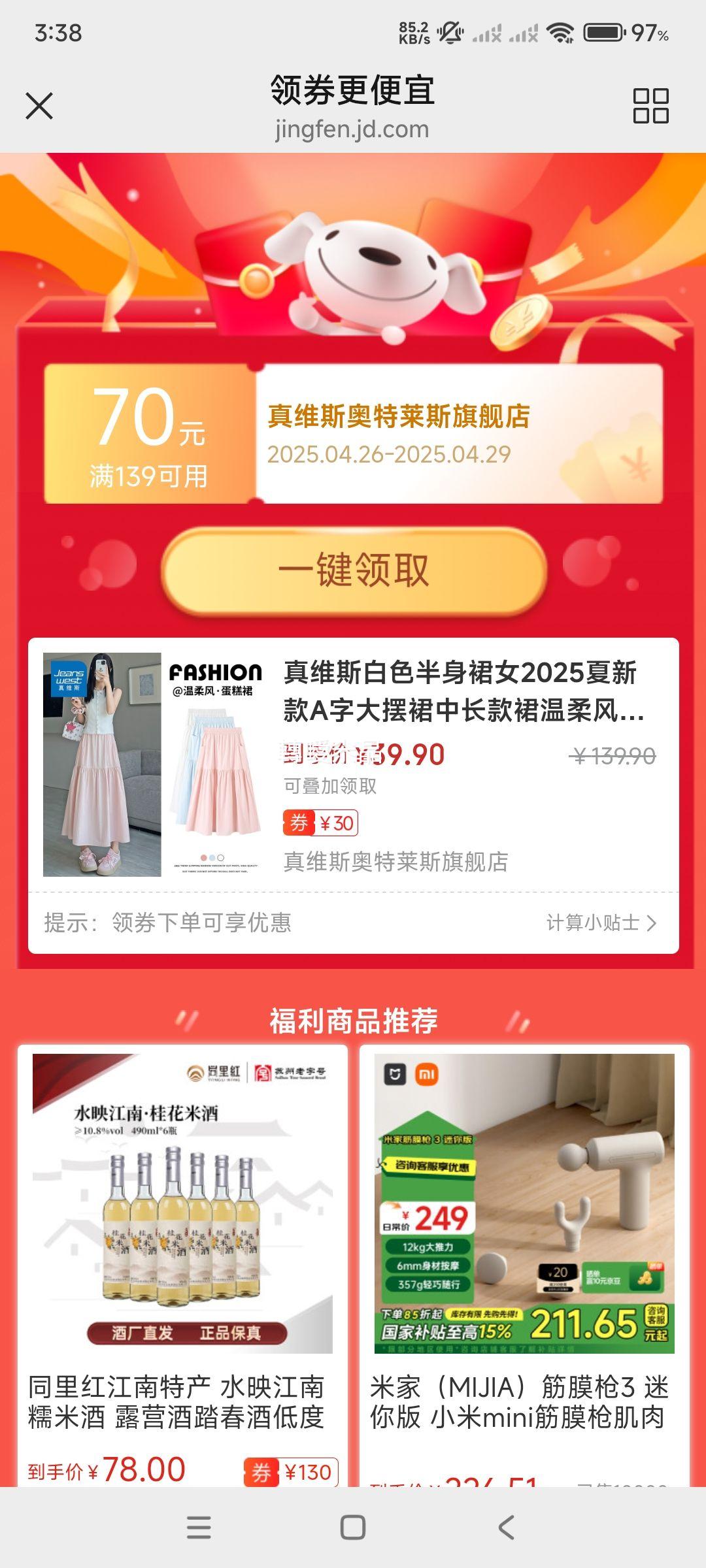Image resolution: width=706 pixels, height=1568 pixels.
Task: Open recent apps from navigation bar
Action: click(x=199, y=1527)
